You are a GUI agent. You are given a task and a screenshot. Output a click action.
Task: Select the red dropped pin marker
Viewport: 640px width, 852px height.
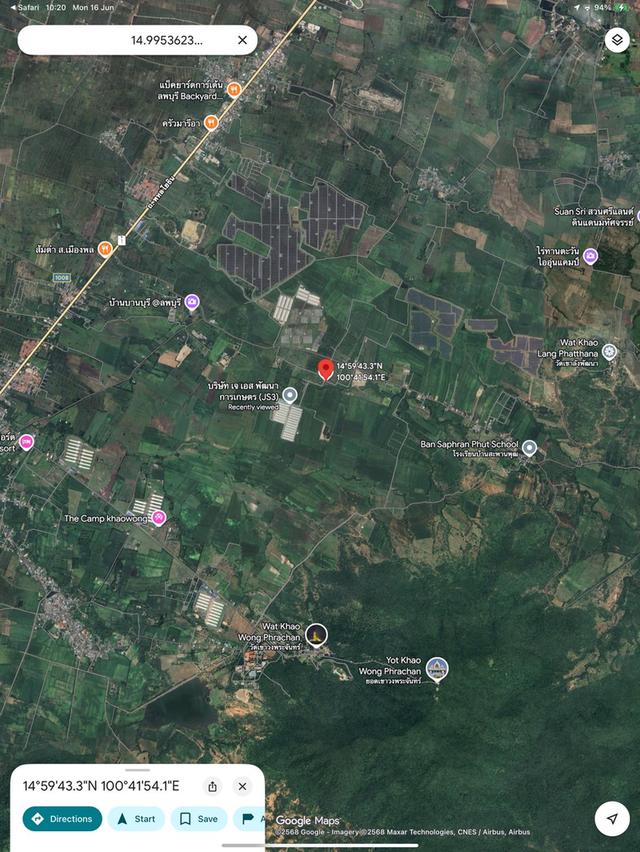pyautogui.click(x=325, y=370)
